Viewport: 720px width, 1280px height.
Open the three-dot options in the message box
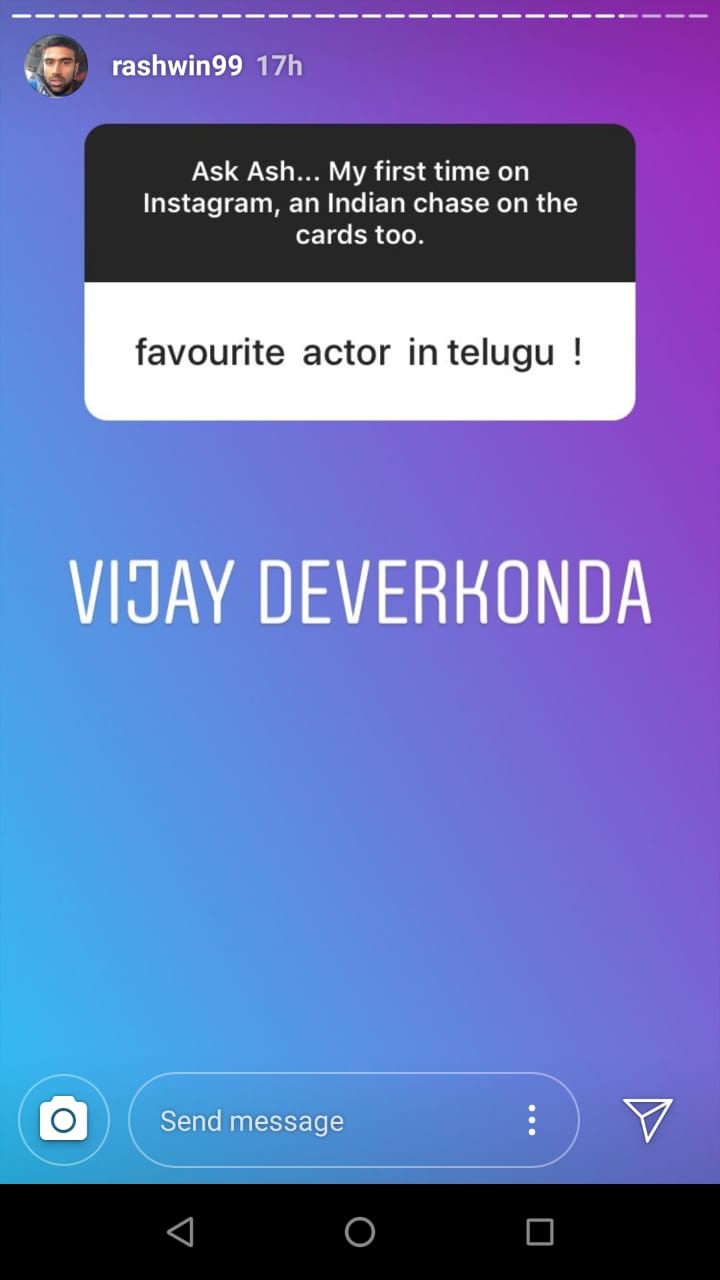[x=532, y=1120]
